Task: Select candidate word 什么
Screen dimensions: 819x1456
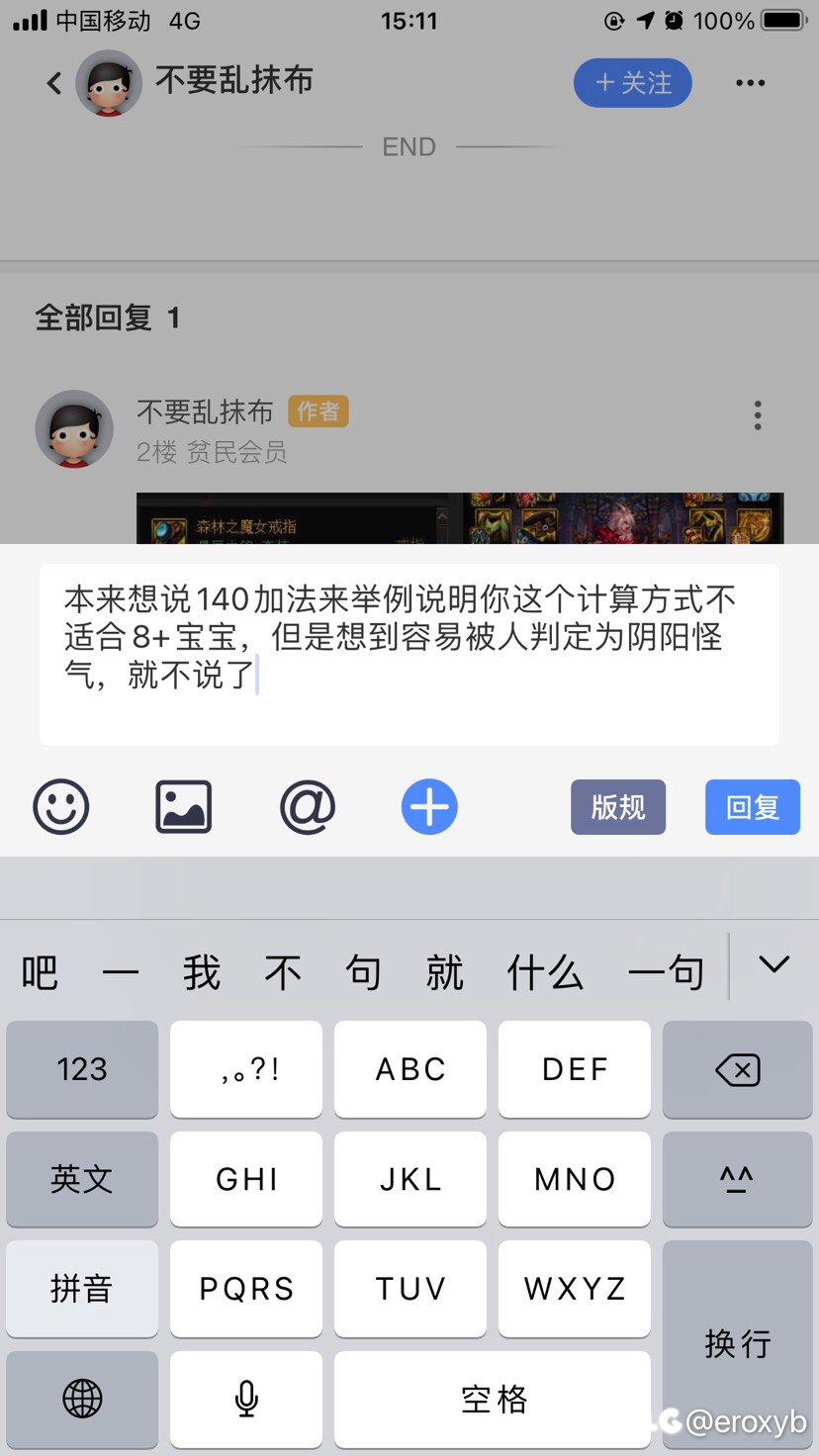Action: point(545,973)
